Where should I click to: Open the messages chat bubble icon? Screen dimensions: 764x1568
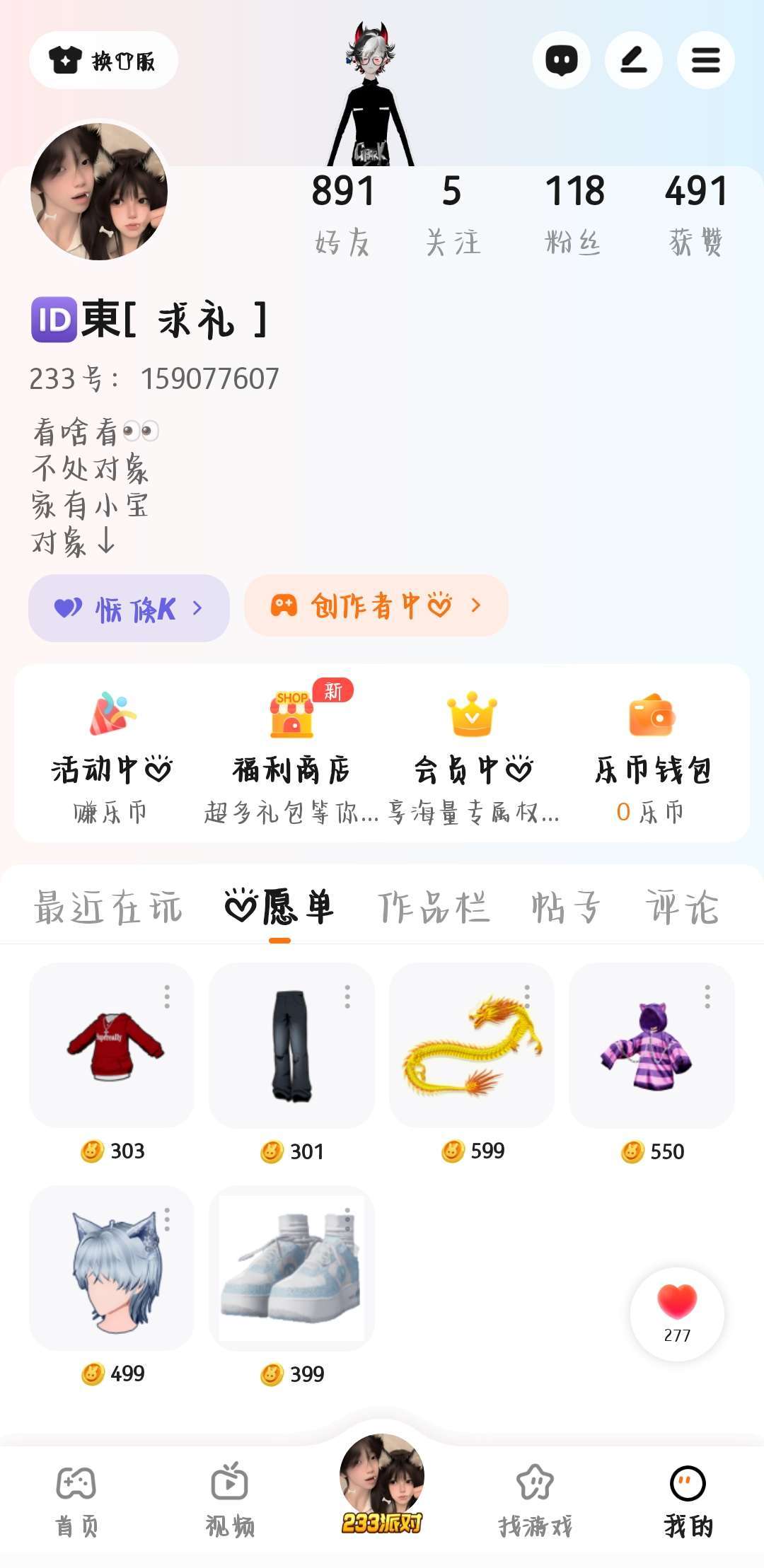[x=562, y=61]
